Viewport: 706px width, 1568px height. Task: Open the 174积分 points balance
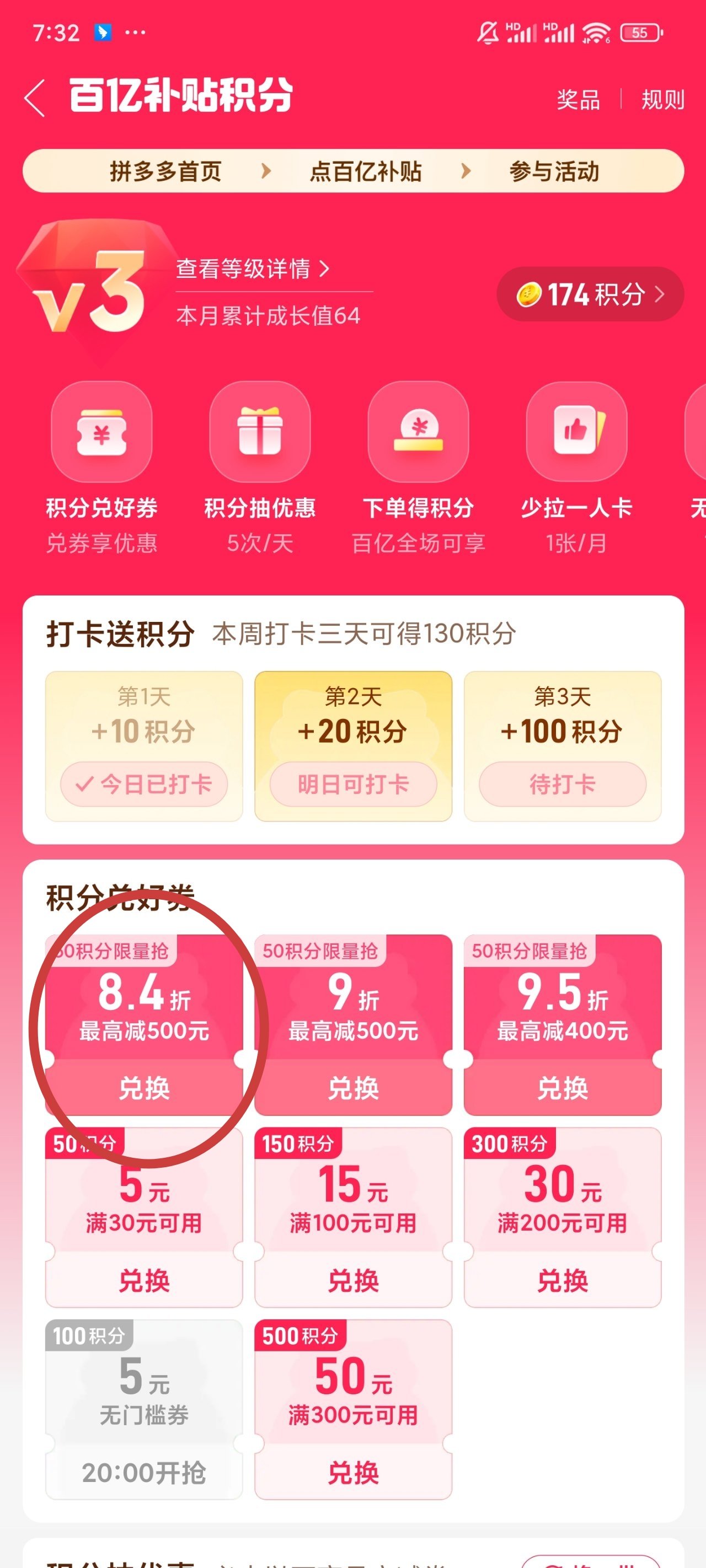[590, 294]
